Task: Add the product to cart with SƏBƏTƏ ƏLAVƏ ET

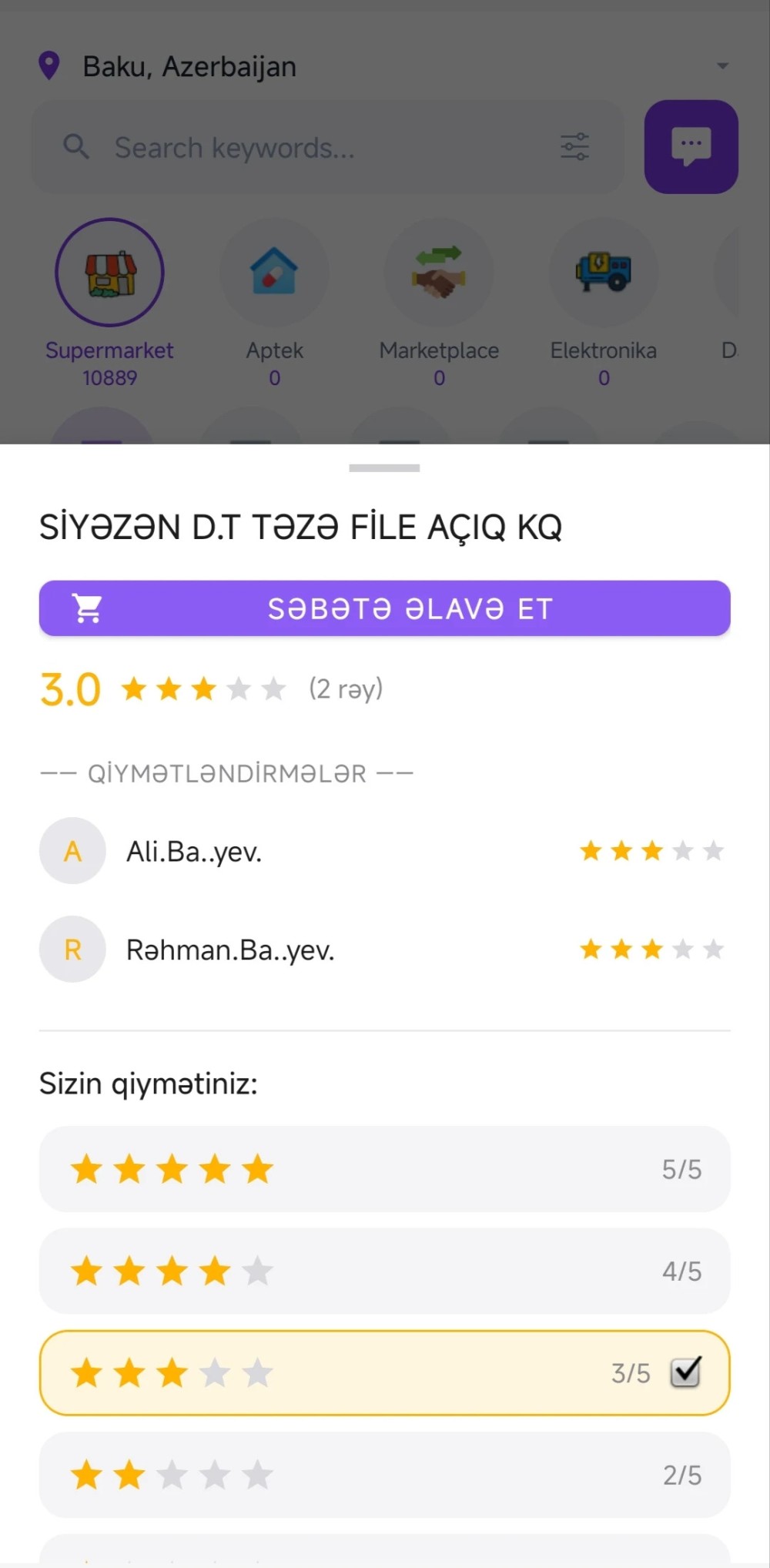Action: tap(384, 608)
